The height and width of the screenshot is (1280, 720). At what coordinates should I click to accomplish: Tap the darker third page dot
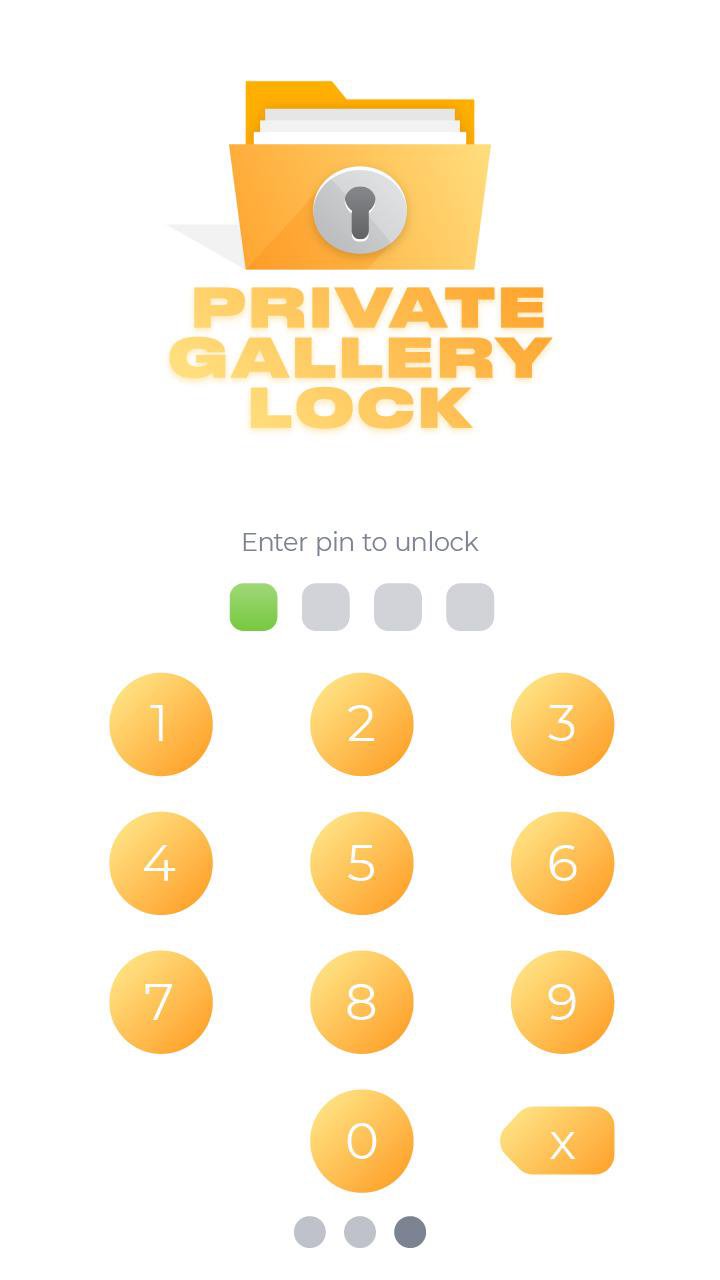407,1231
